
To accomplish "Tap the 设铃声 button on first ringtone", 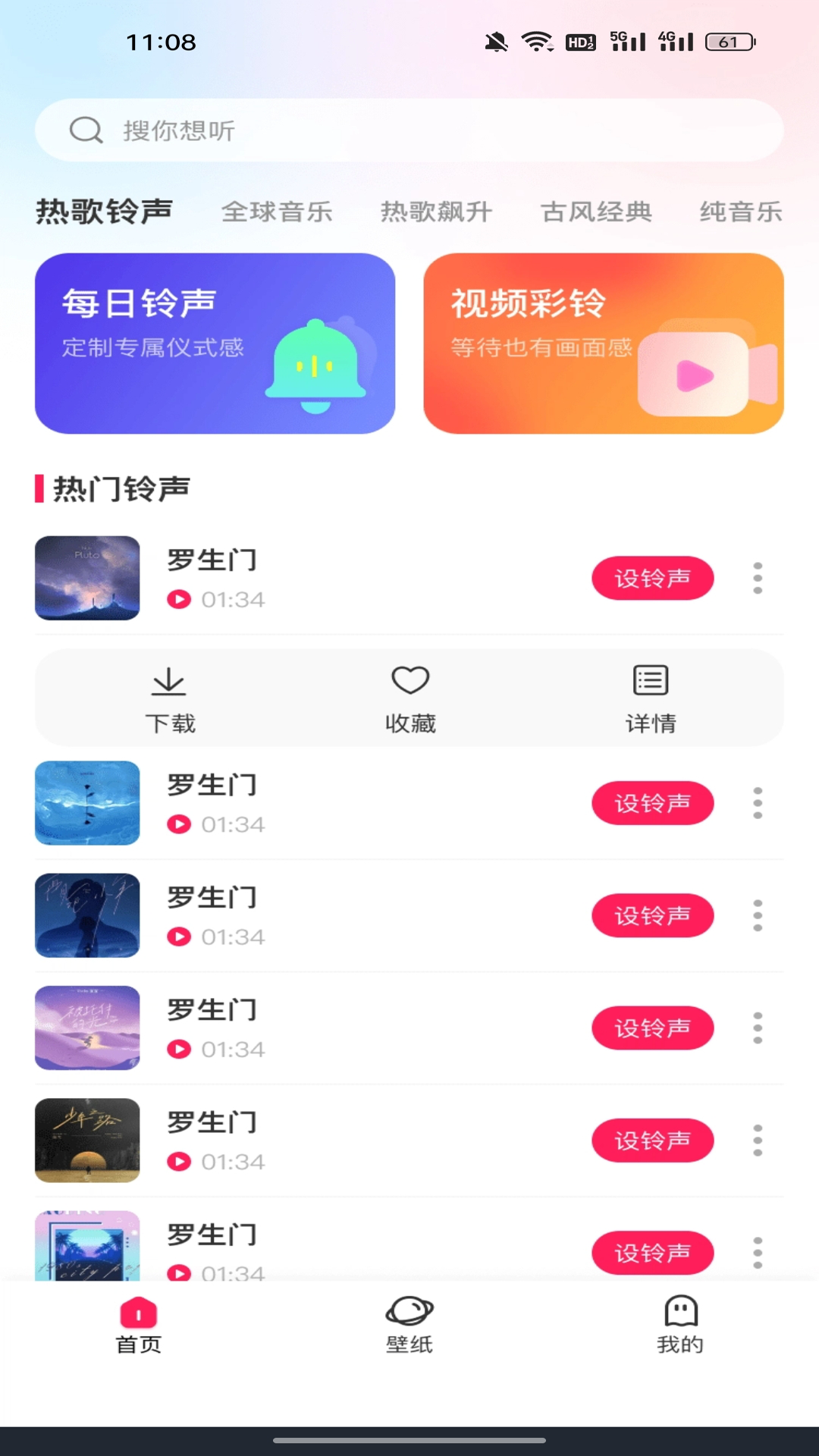I will click(652, 578).
